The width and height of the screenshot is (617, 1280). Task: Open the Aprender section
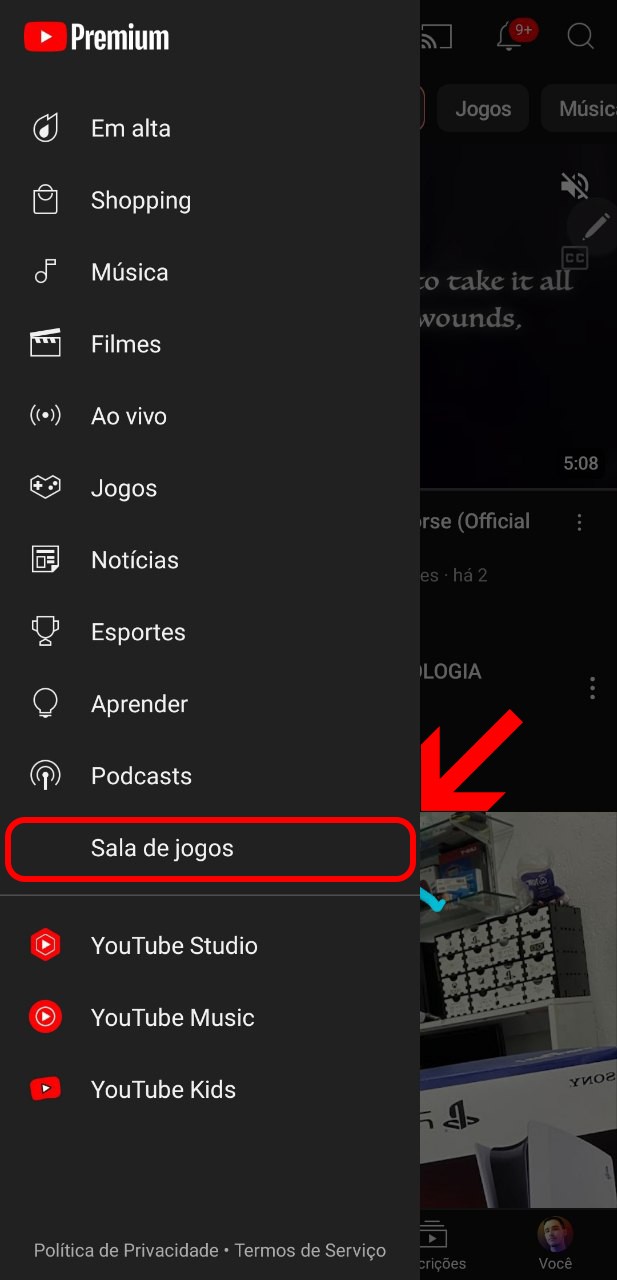point(210,704)
